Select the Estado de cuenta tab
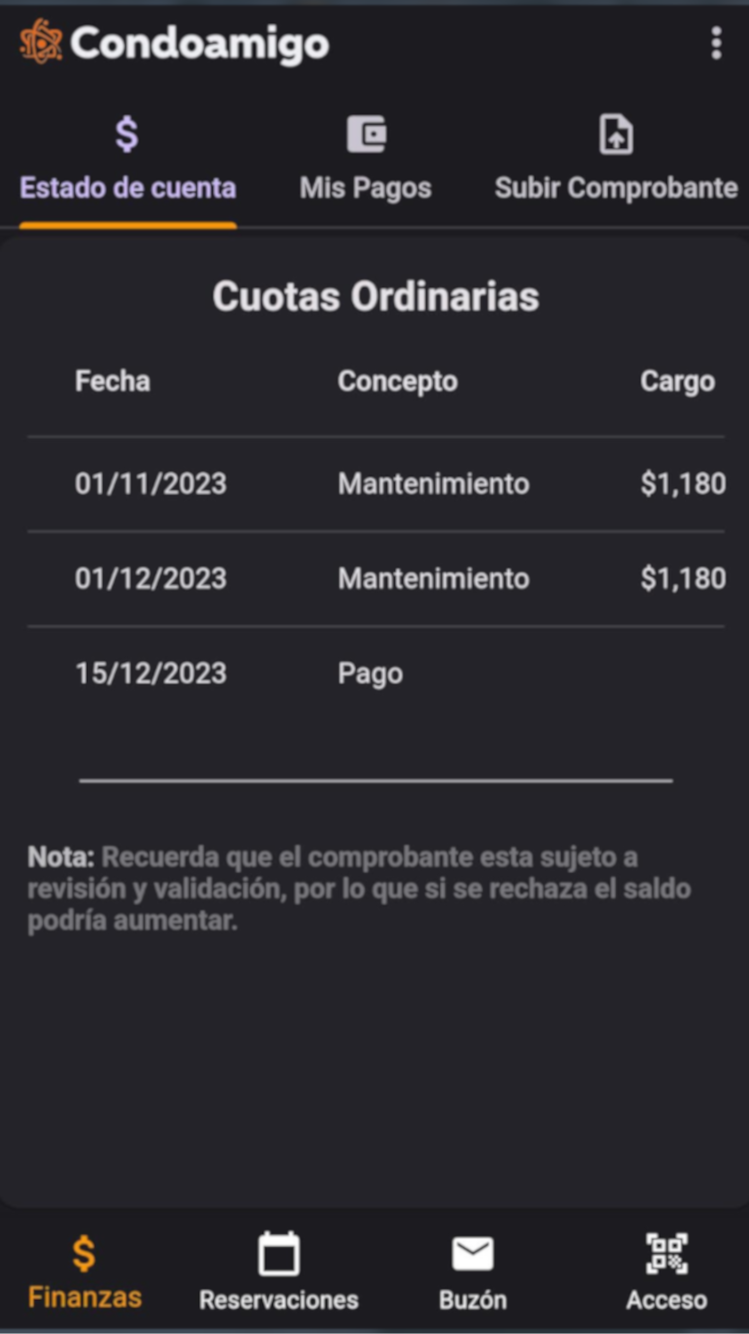The width and height of the screenshot is (749, 1334). tap(127, 162)
